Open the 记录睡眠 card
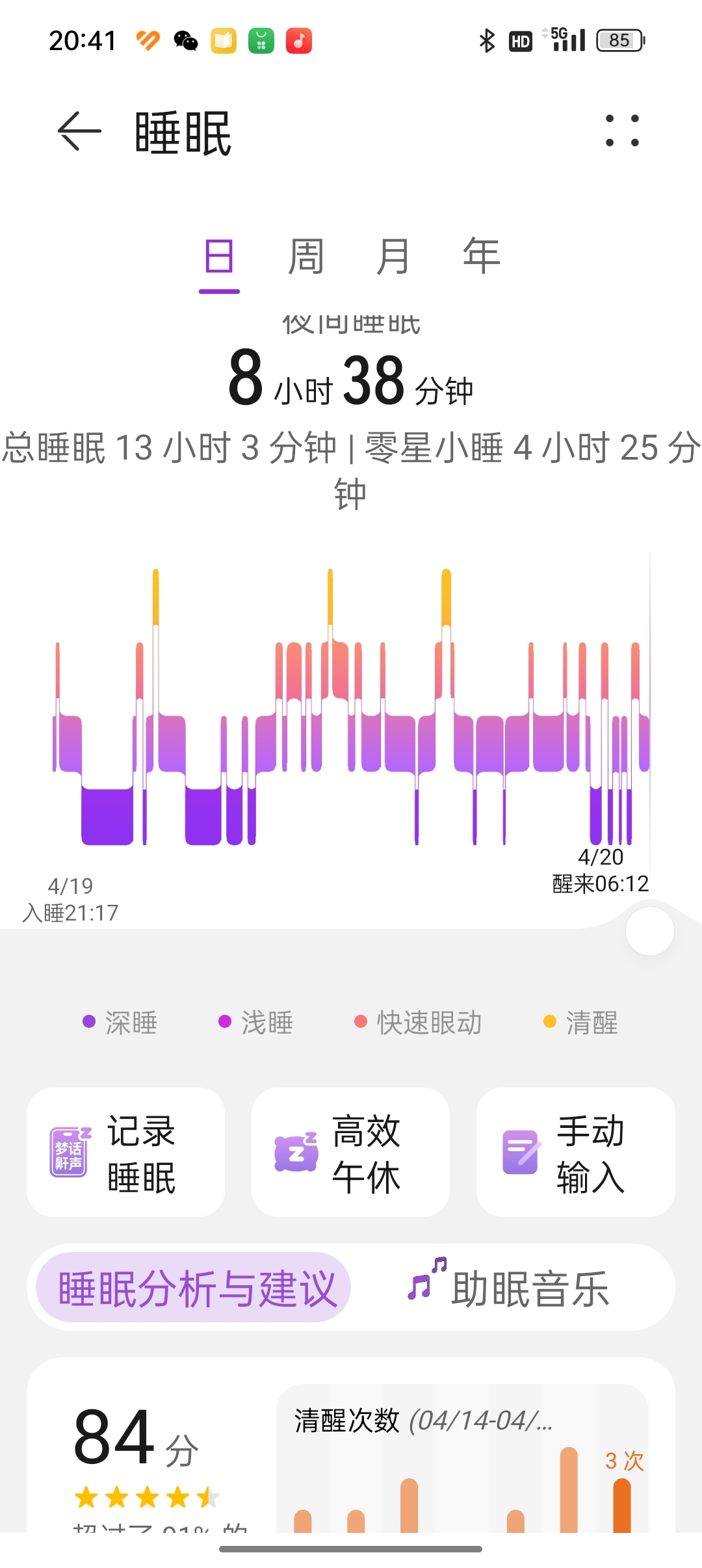The image size is (702, 1568). (125, 1152)
